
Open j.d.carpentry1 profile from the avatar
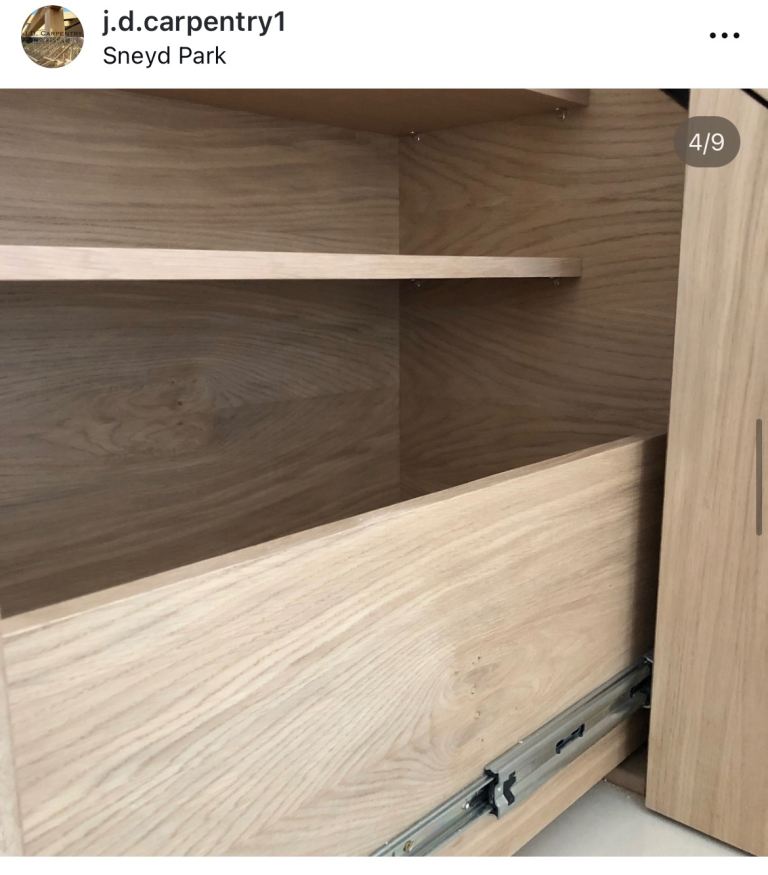pos(52,37)
